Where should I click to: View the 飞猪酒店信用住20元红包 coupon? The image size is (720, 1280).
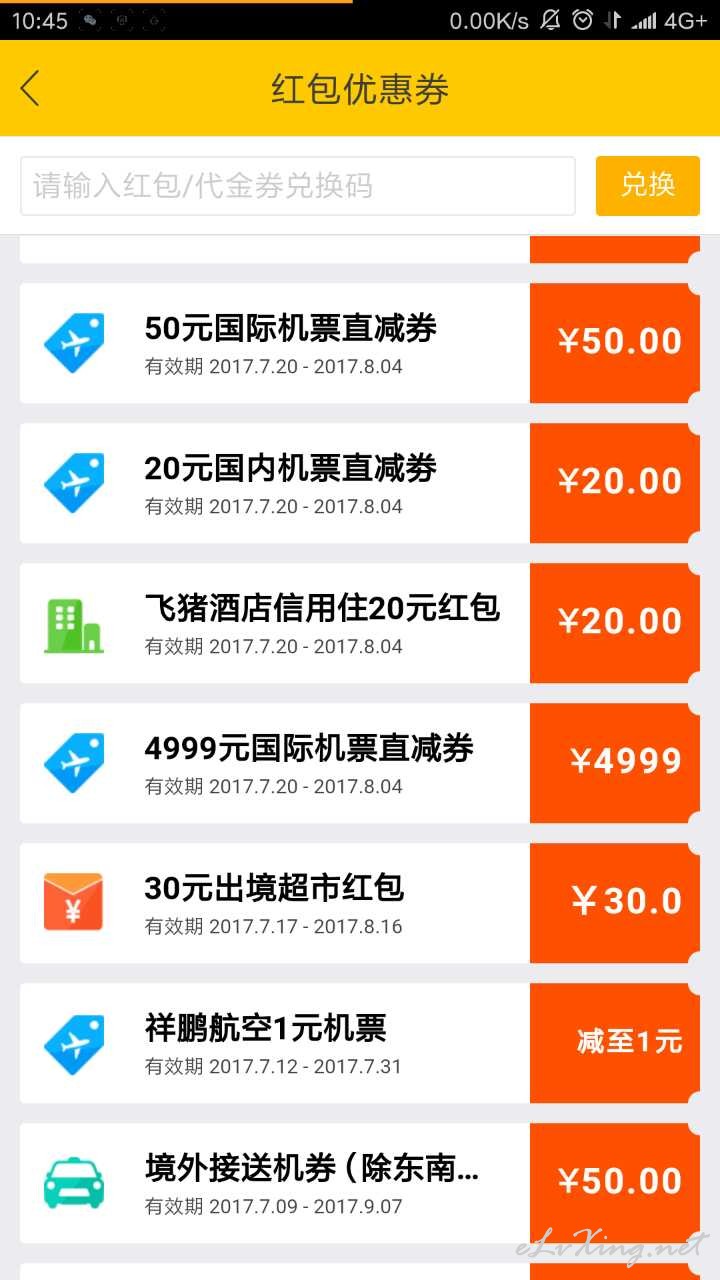(320, 623)
